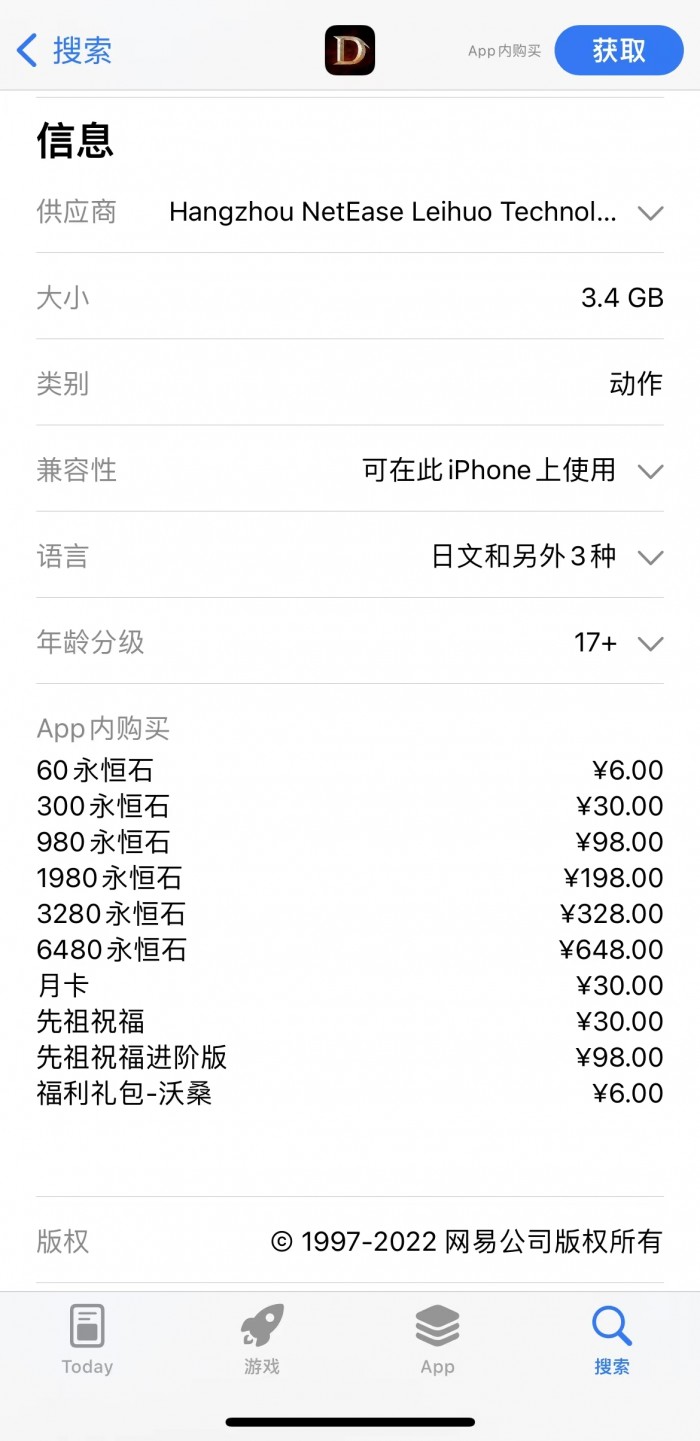Expand the 年龄分级 17+ row

tap(650, 643)
